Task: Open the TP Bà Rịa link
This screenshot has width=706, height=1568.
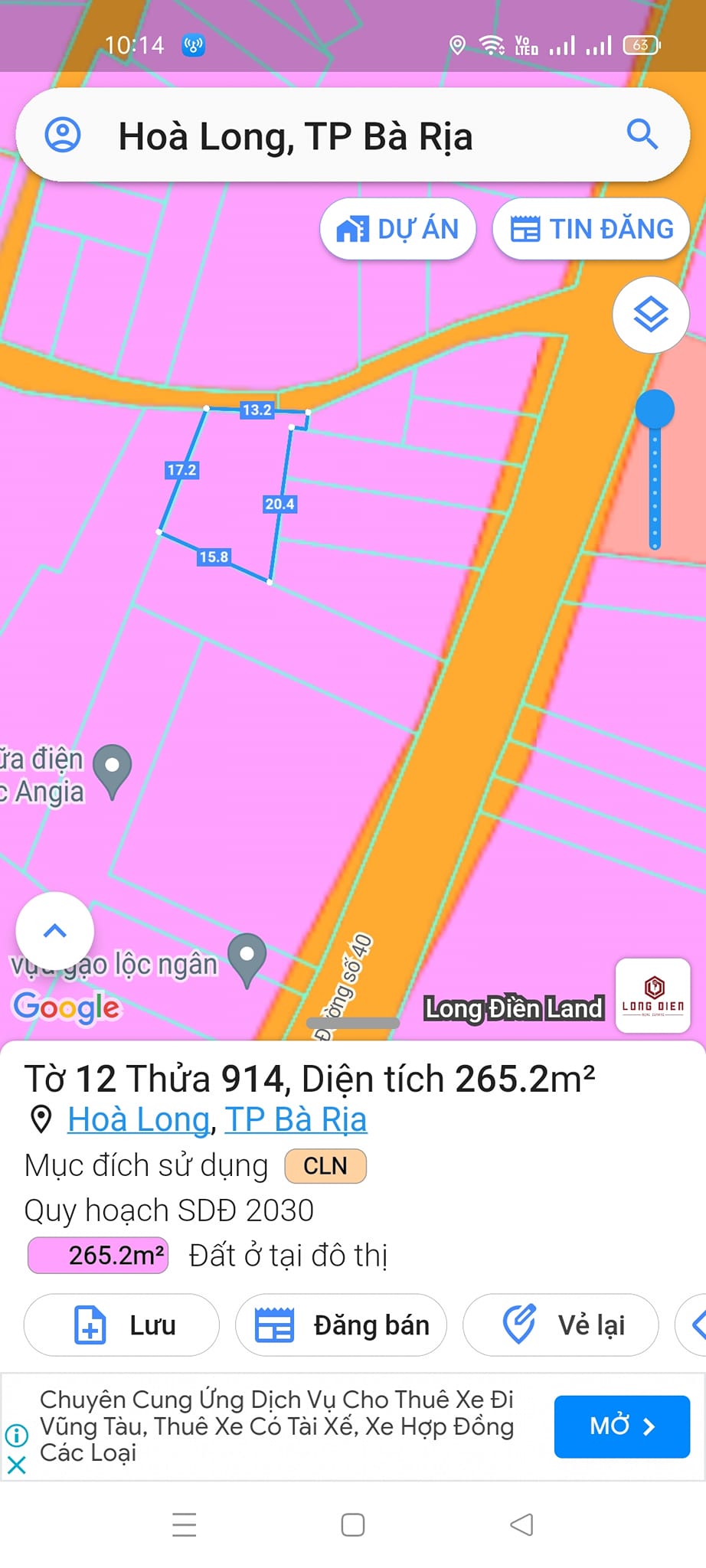Action: coord(296,1119)
